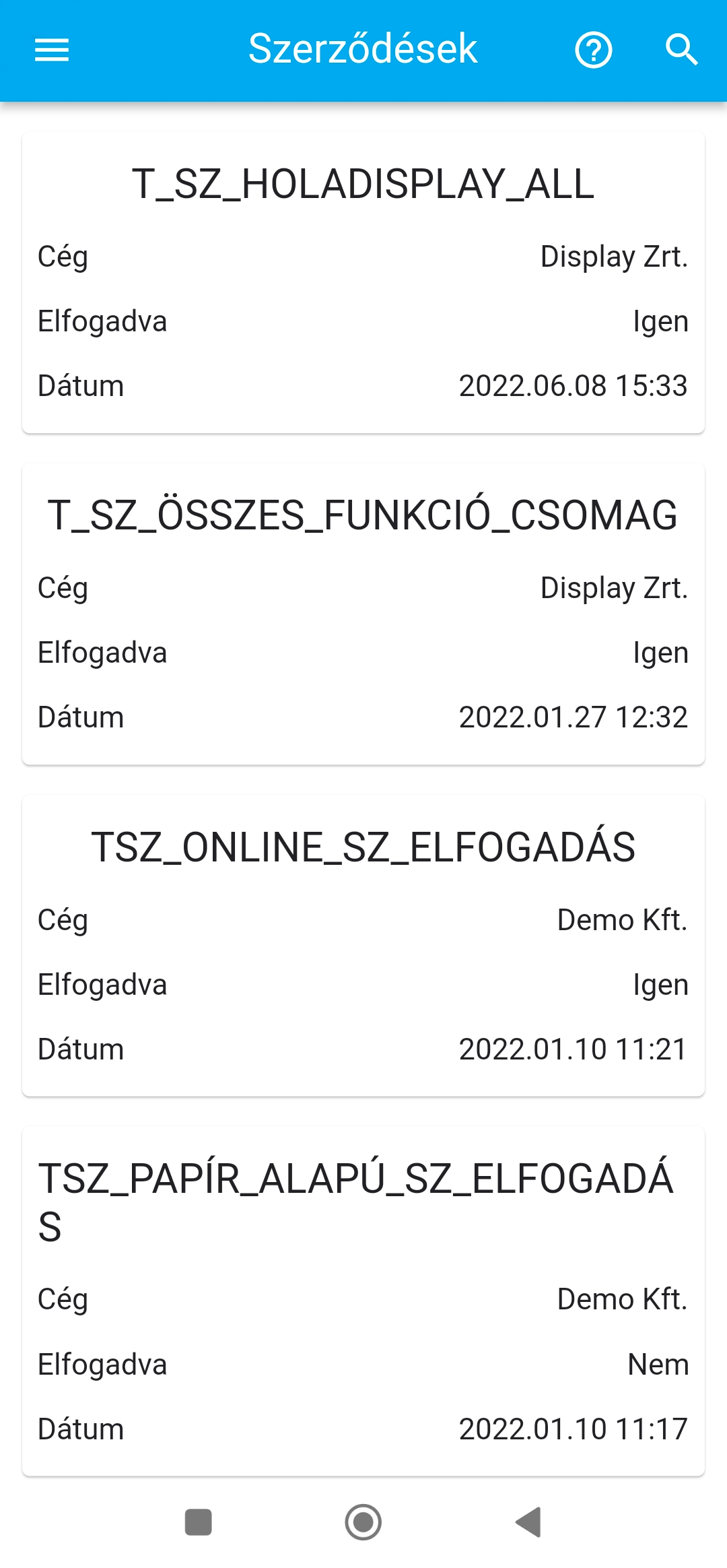Open the hamburger navigation menu

(x=52, y=50)
